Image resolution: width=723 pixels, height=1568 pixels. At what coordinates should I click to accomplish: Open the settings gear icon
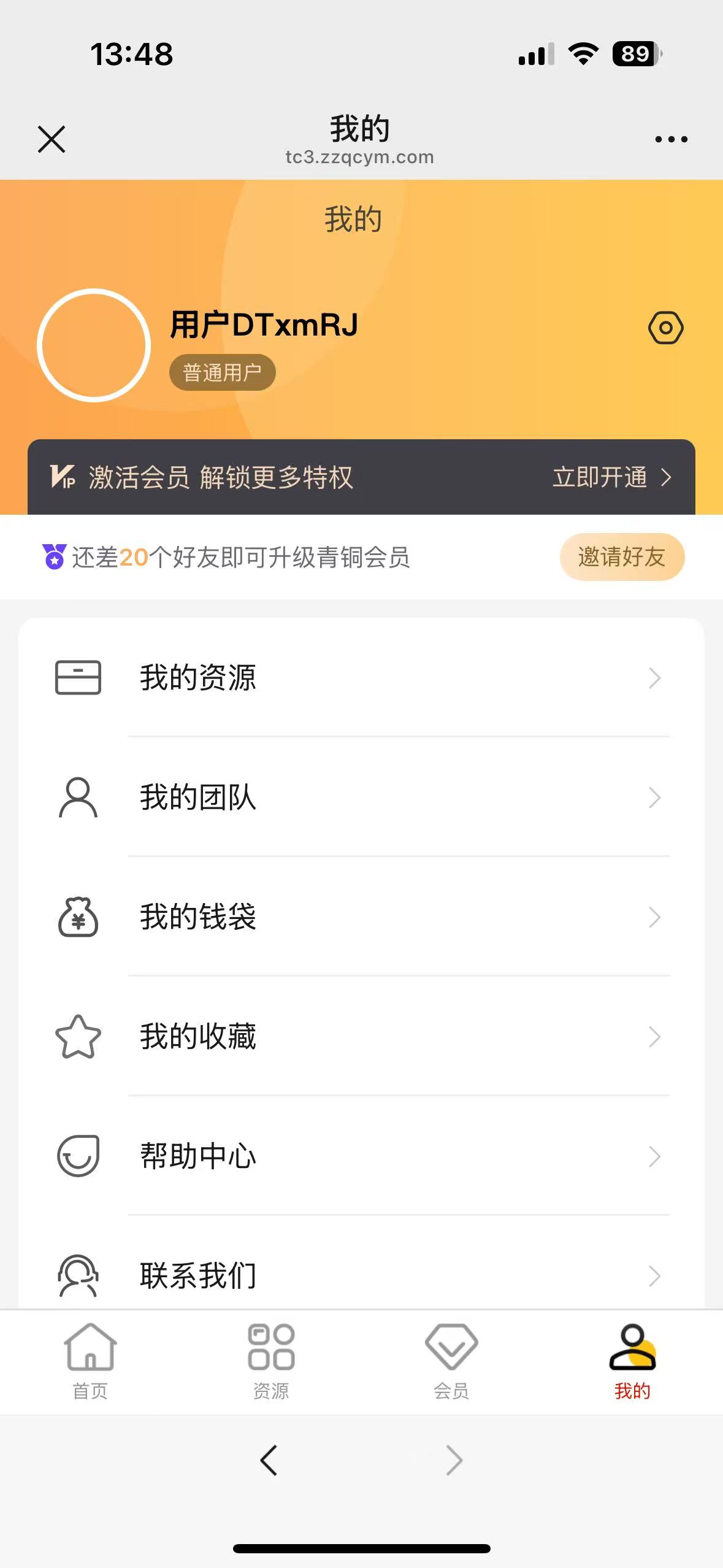click(x=665, y=328)
